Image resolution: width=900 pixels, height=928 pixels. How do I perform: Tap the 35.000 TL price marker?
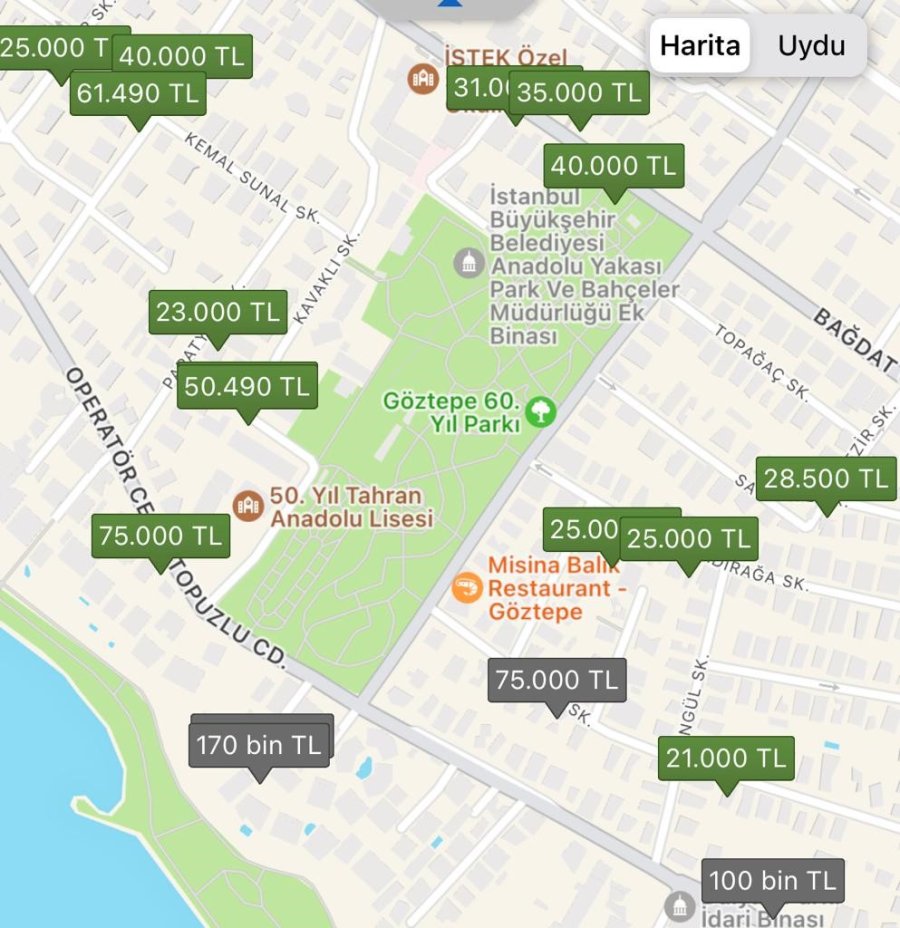point(580,93)
